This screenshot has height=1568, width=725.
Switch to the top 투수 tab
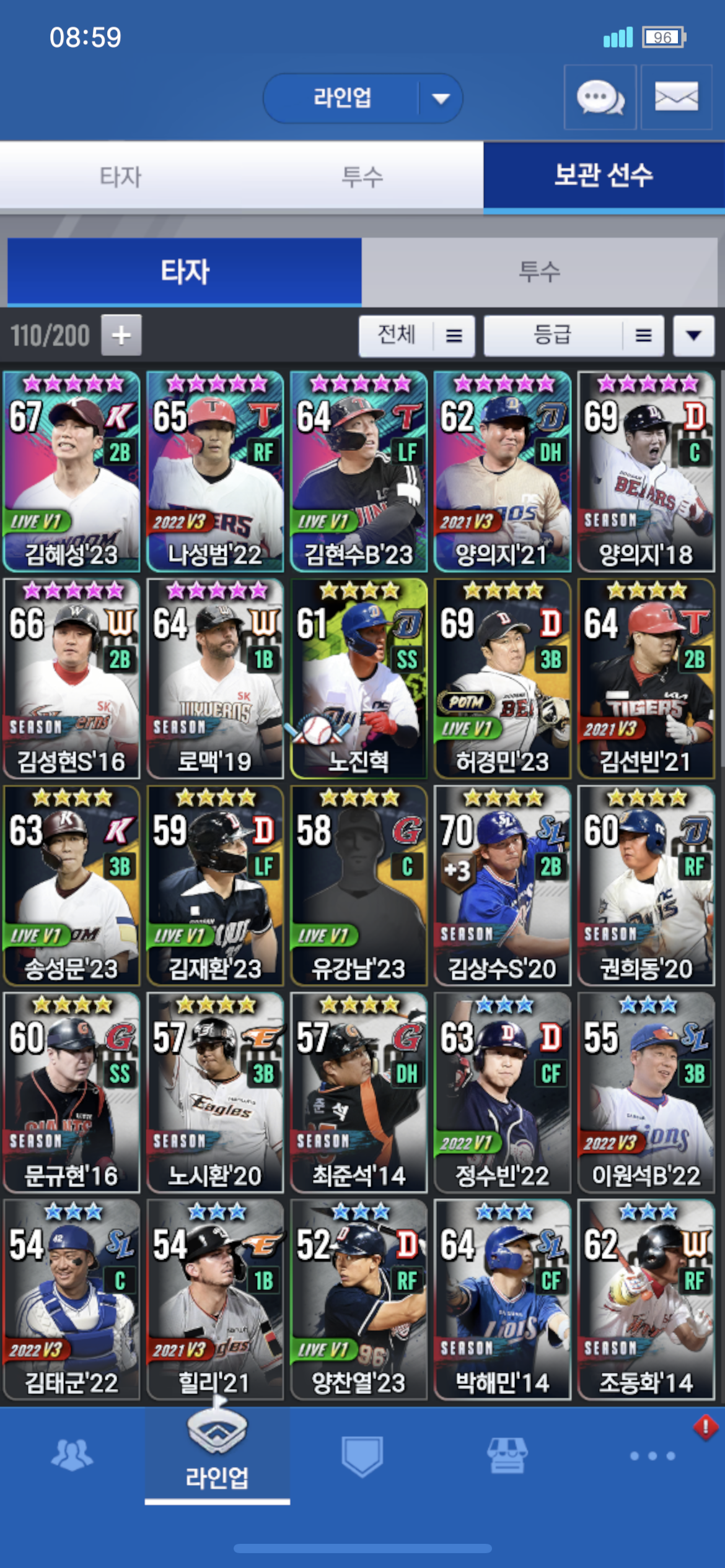point(362,177)
